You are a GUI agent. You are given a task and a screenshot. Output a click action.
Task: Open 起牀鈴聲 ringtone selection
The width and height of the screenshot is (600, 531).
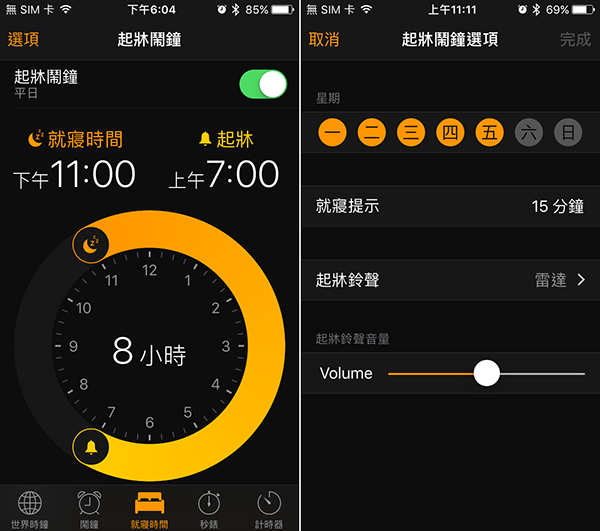click(x=450, y=280)
